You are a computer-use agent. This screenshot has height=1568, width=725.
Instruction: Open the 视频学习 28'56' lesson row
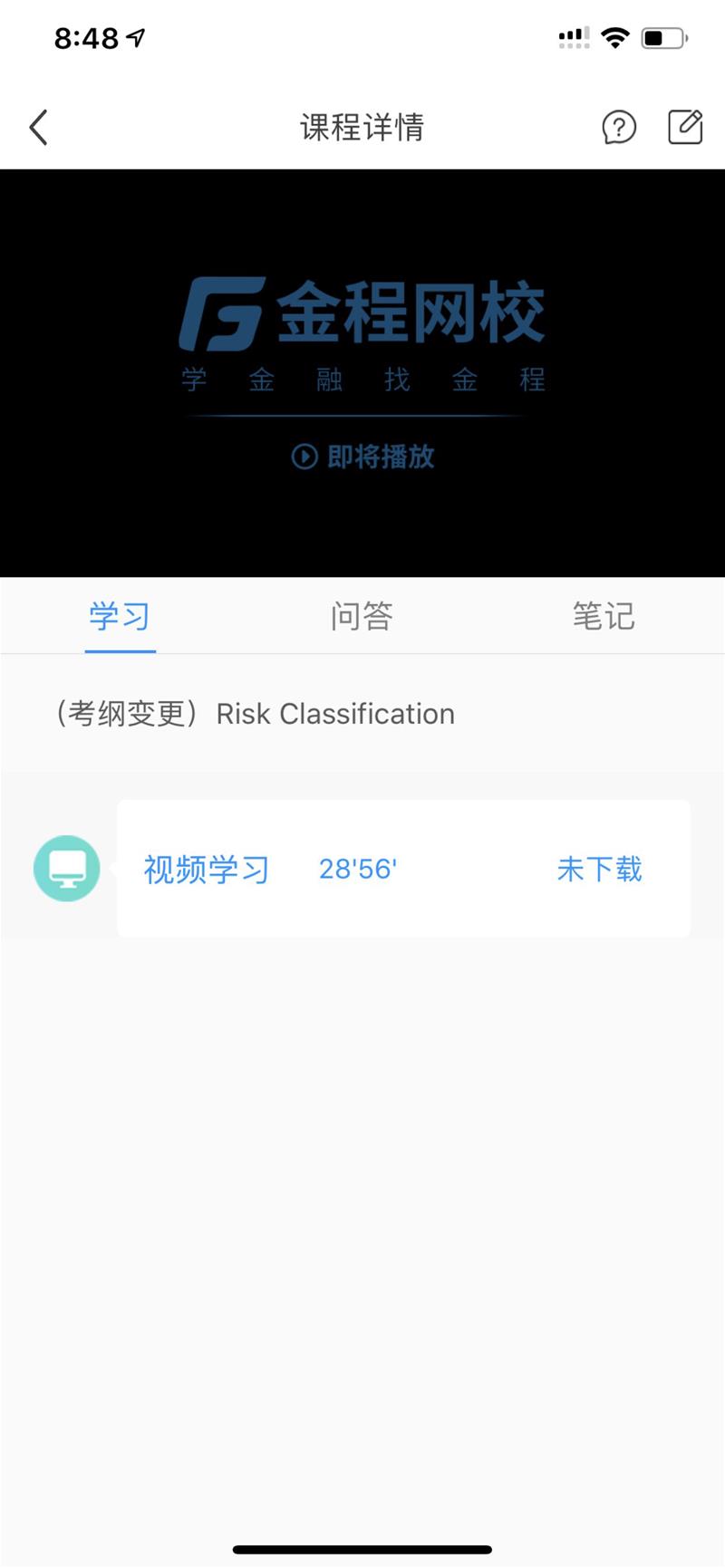(x=272, y=870)
